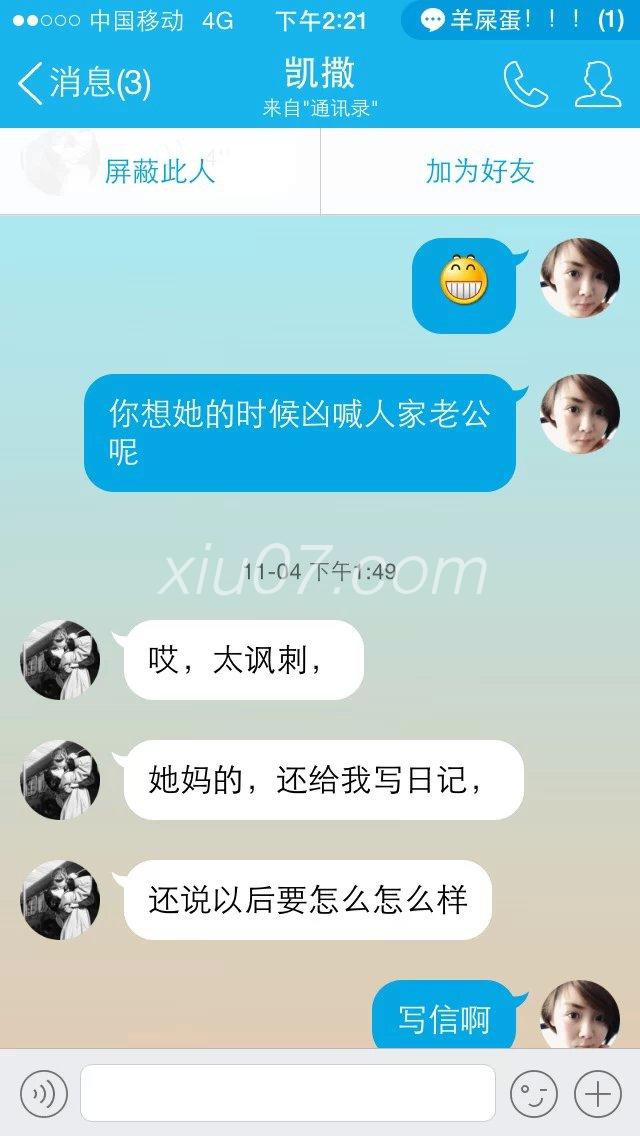The height and width of the screenshot is (1136, 640).
Task: Switch to voice input mode
Action: [x=43, y=1093]
